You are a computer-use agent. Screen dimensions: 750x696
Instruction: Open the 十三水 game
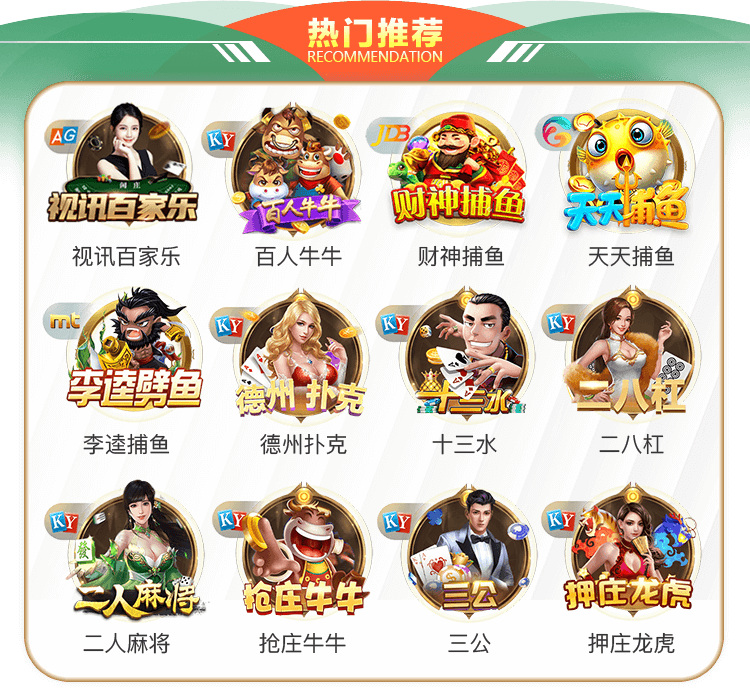point(464,358)
